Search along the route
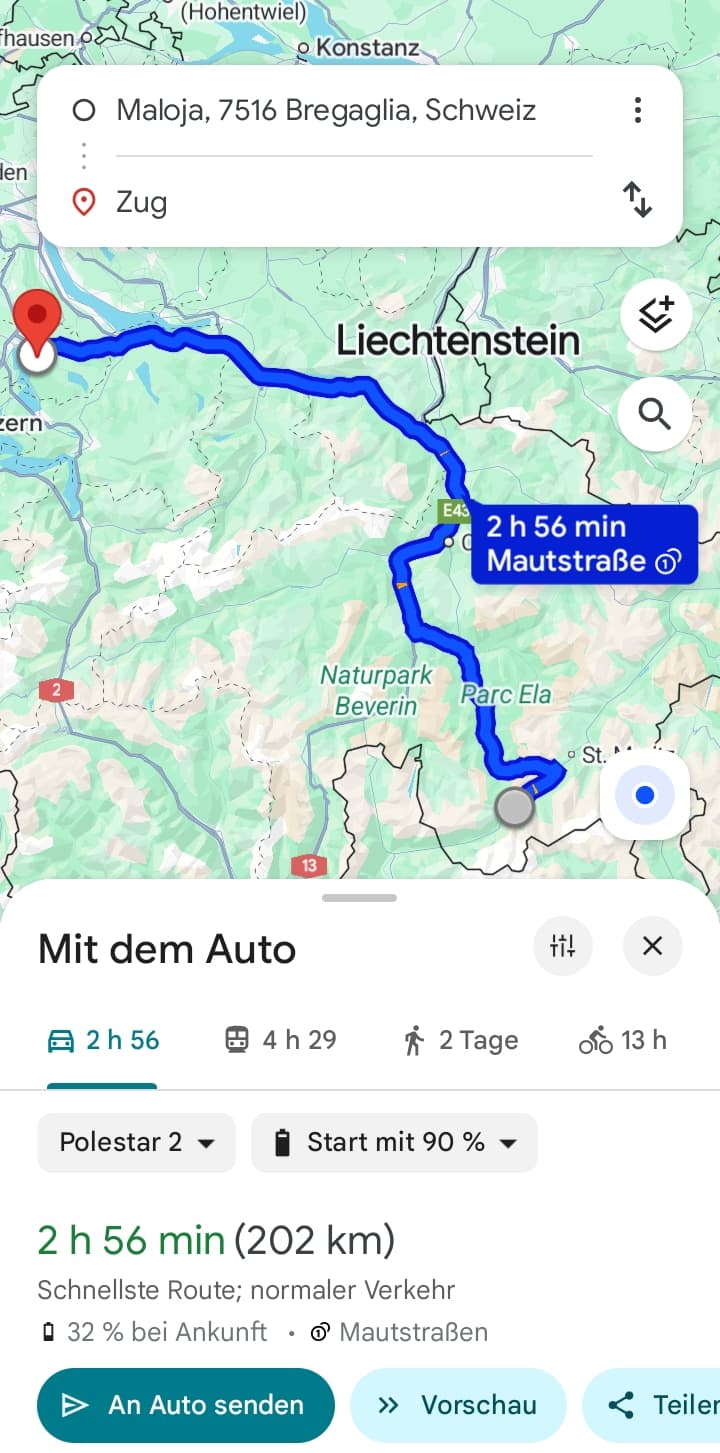Image resolution: width=720 pixels, height=1453 pixels. click(x=655, y=413)
